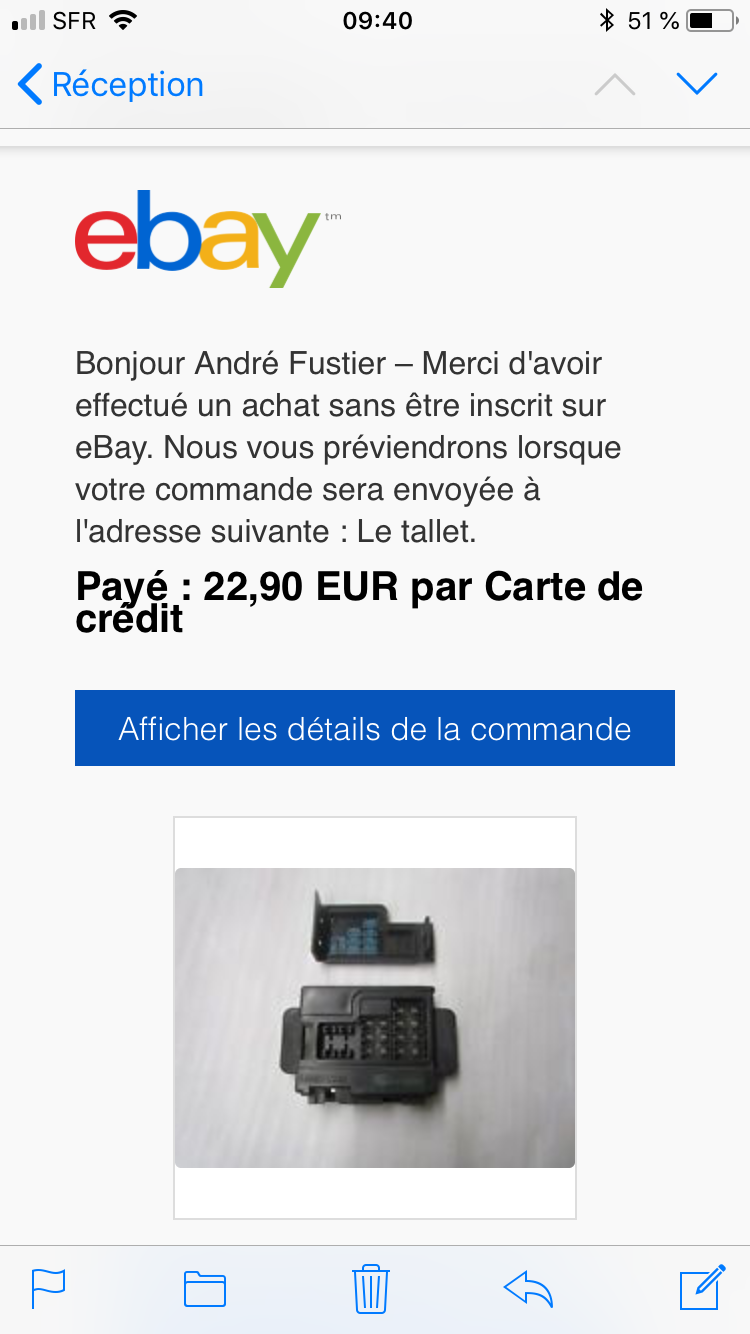
Task: Move email to a folder
Action: (x=205, y=1288)
